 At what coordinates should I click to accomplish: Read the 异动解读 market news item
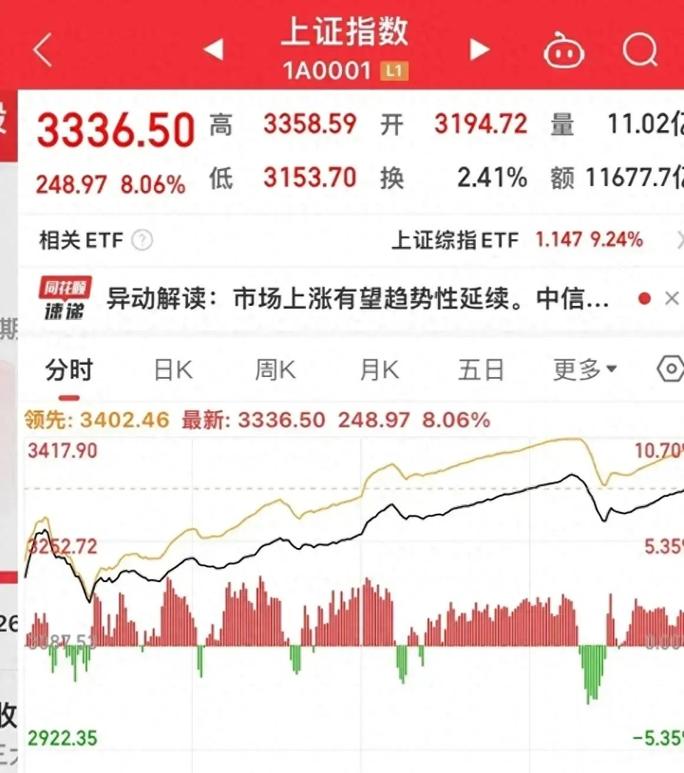tap(358, 298)
